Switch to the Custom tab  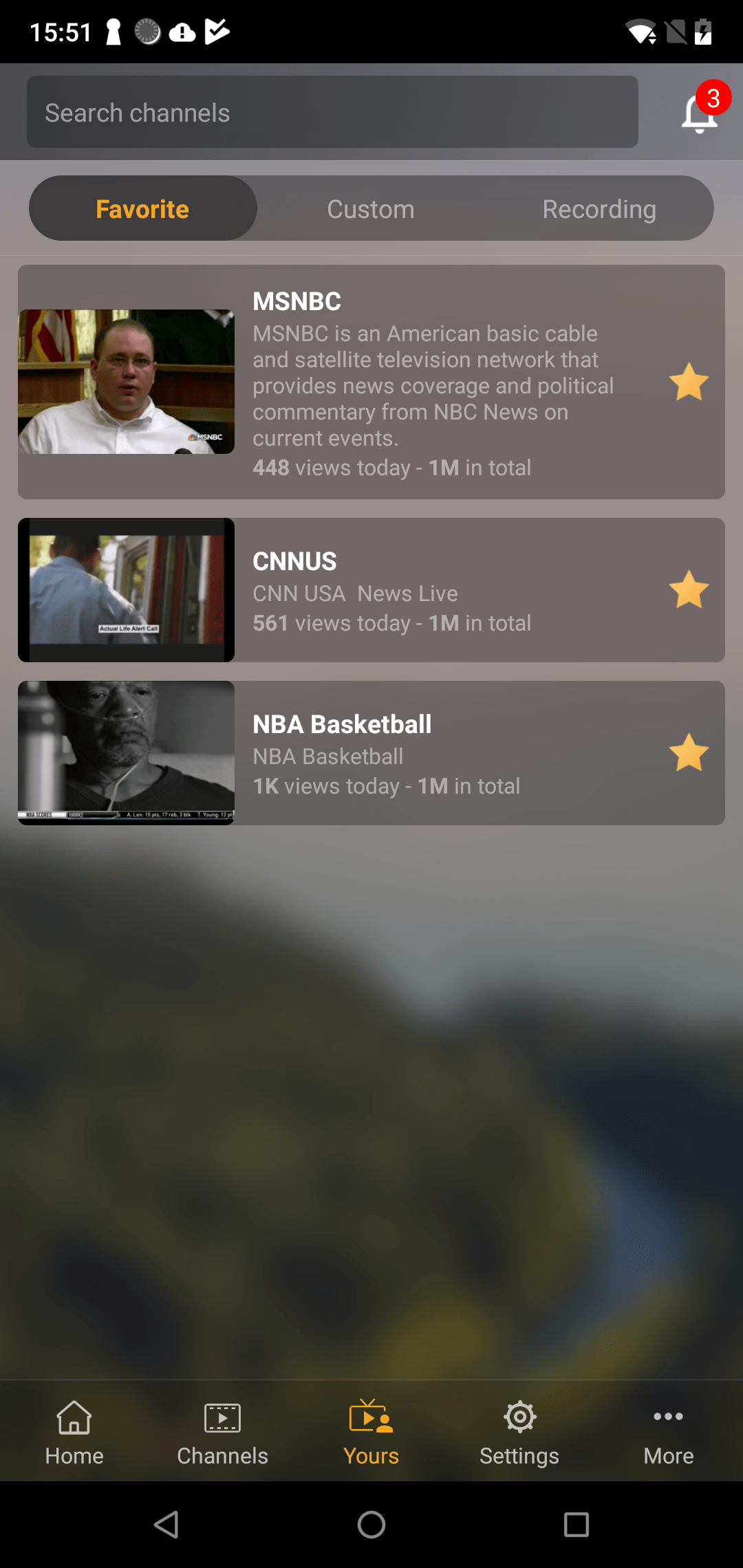point(371,209)
